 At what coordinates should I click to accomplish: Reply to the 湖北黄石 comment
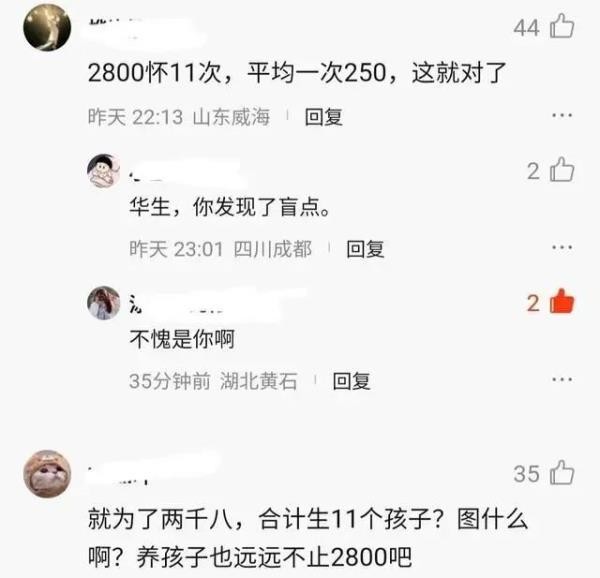[351, 381]
